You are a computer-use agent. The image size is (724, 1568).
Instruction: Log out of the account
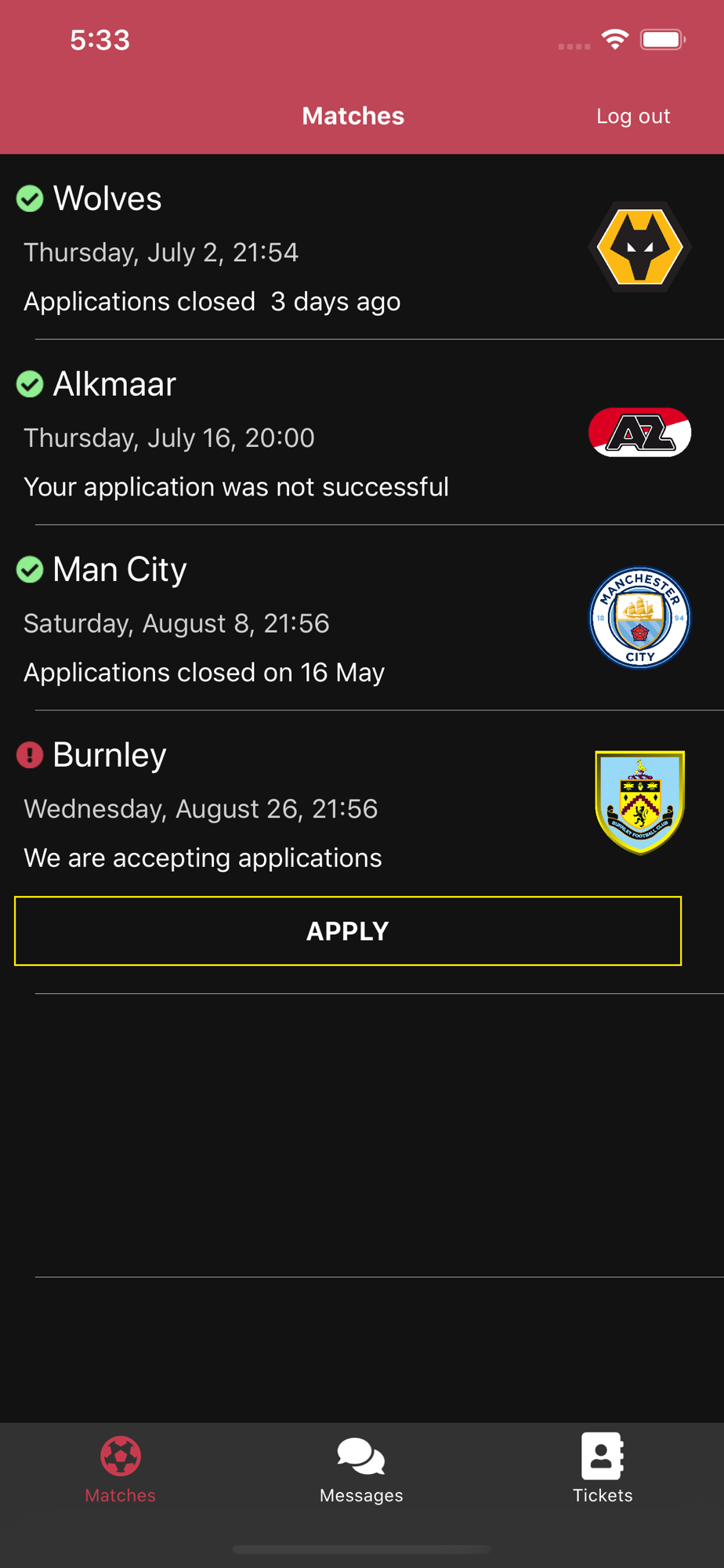coord(633,116)
